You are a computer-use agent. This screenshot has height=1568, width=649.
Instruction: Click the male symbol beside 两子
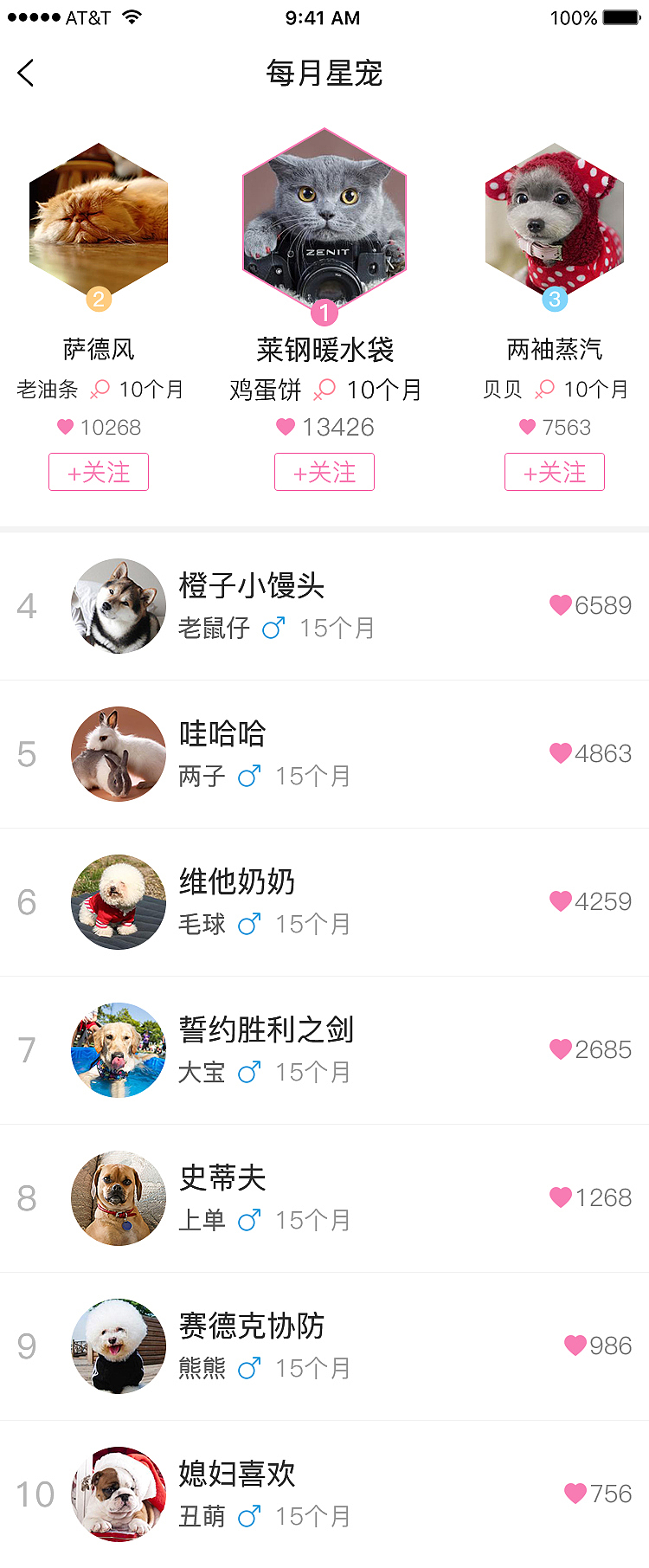pyautogui.click(x=247, y=775)
